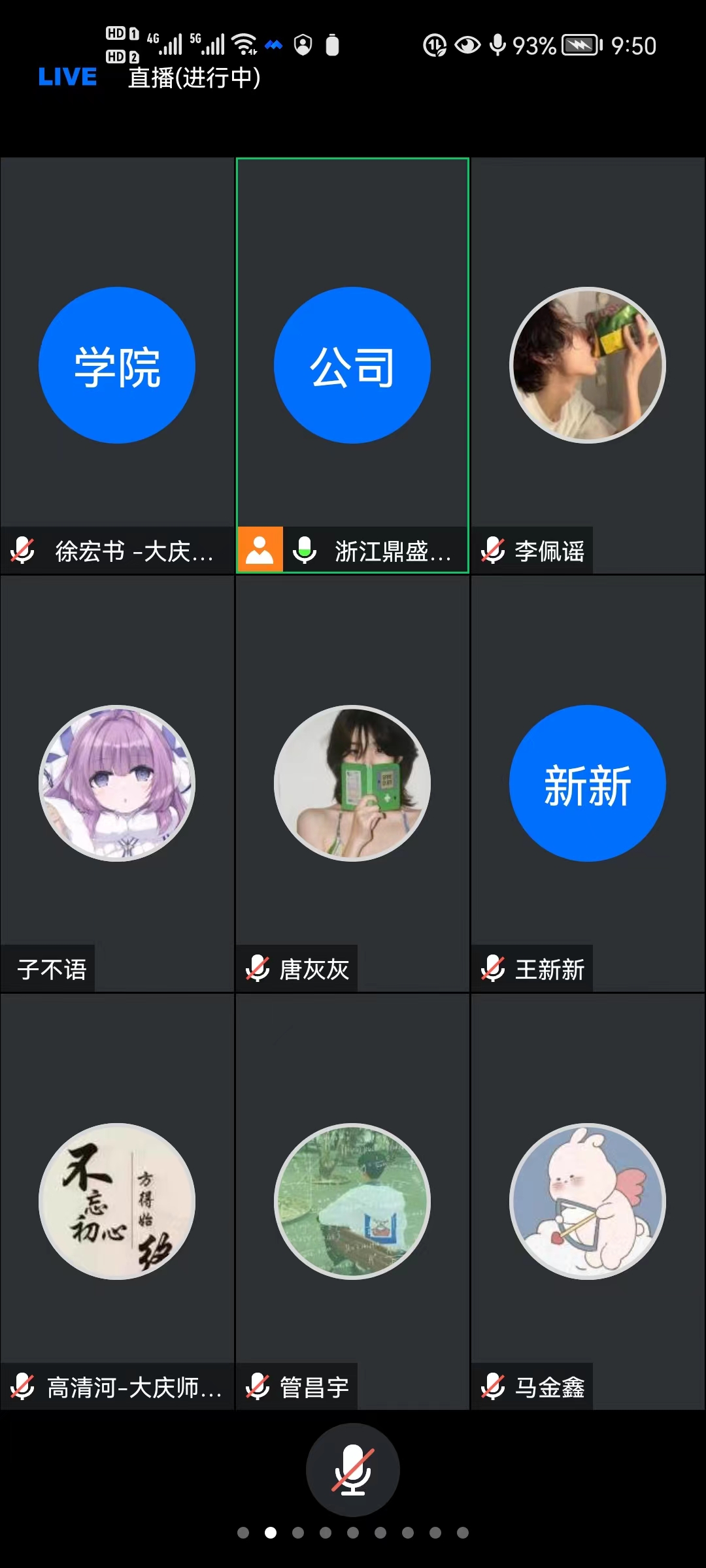Open 李佩瑶's participant tile
Screen dimensions: 706x1568
(588, 366)
